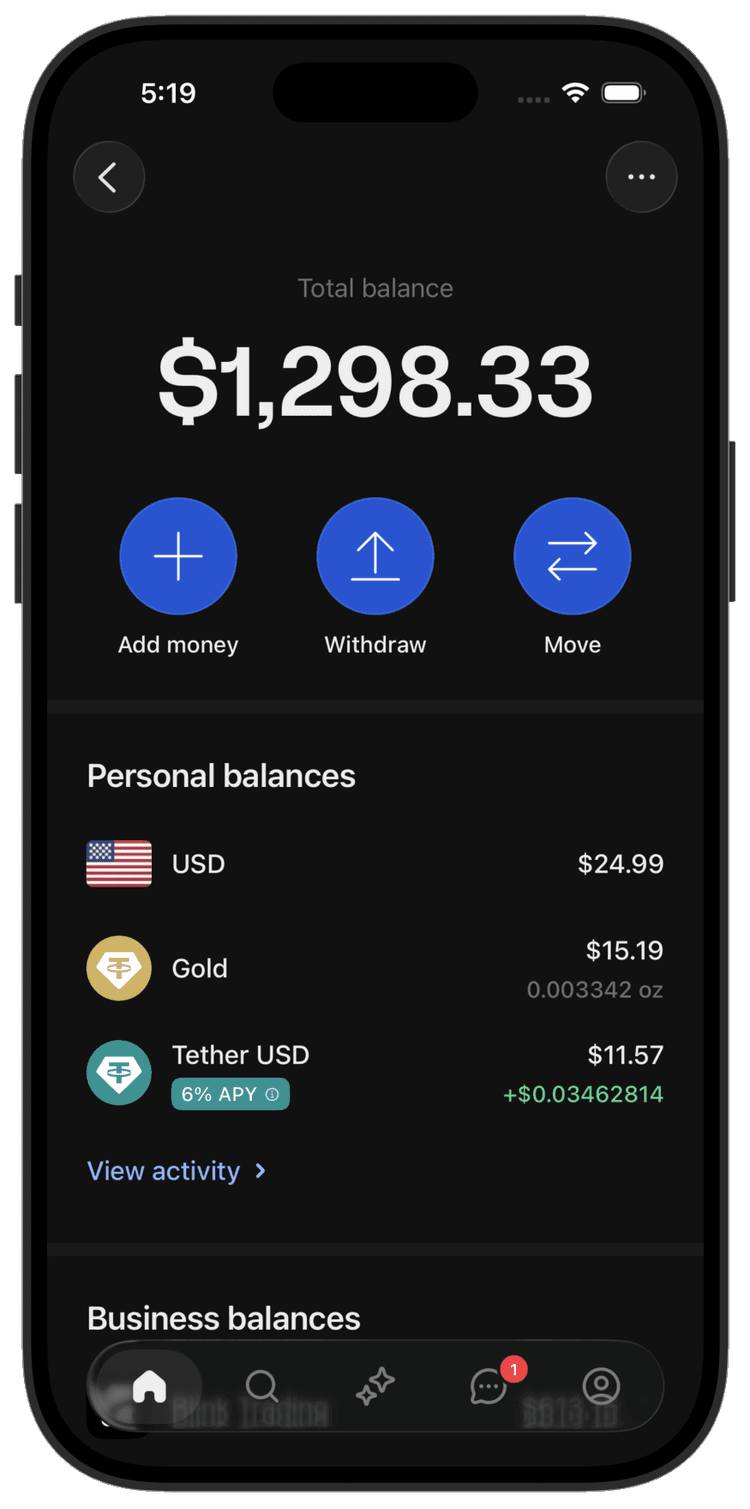Open the chat icon with unread badge
Image resolution: width=750 pixels, height=1509 pixels.
coord(488,1387)
